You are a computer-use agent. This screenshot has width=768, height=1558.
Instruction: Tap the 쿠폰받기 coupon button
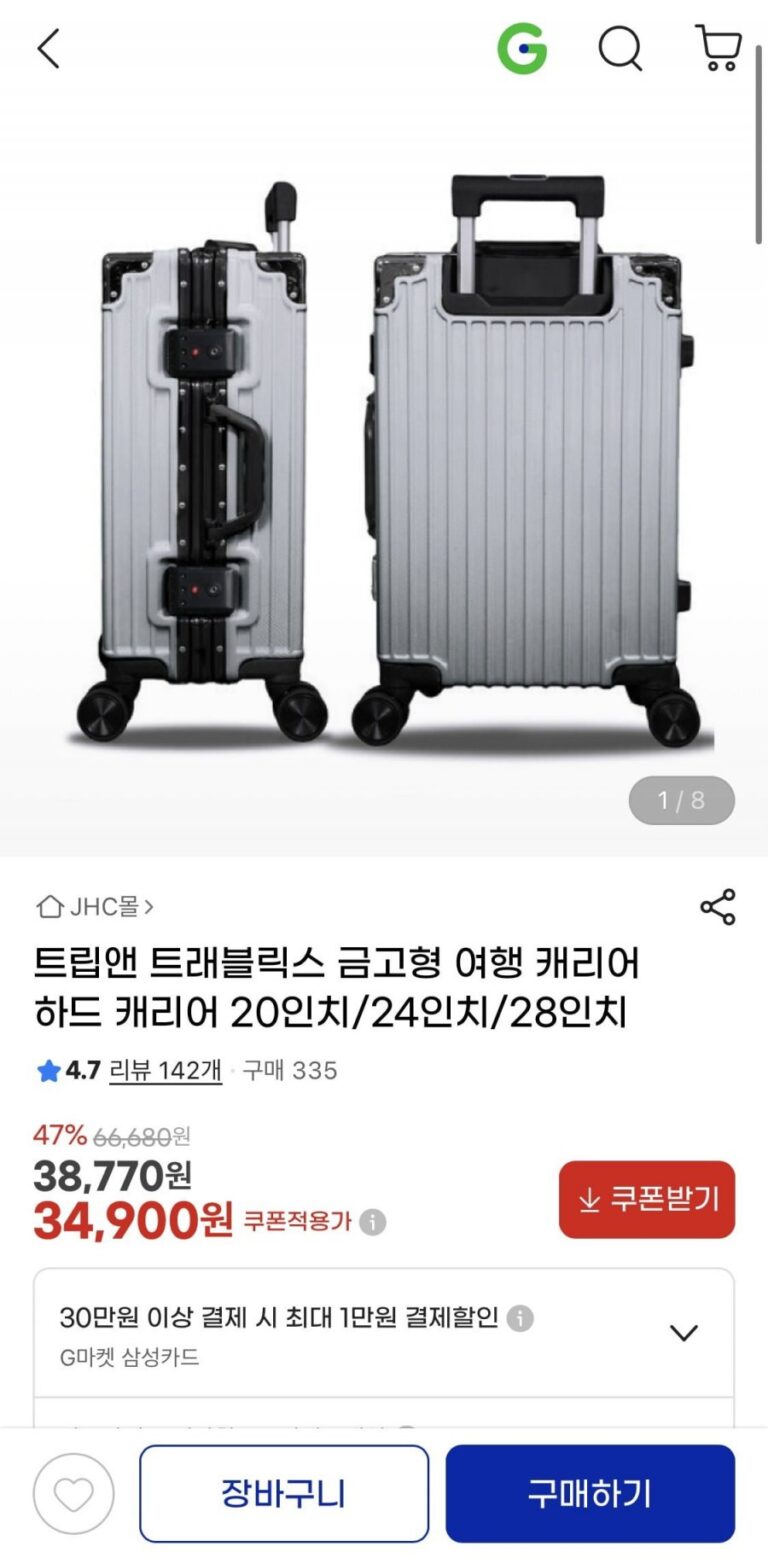tap(646, 1199)
